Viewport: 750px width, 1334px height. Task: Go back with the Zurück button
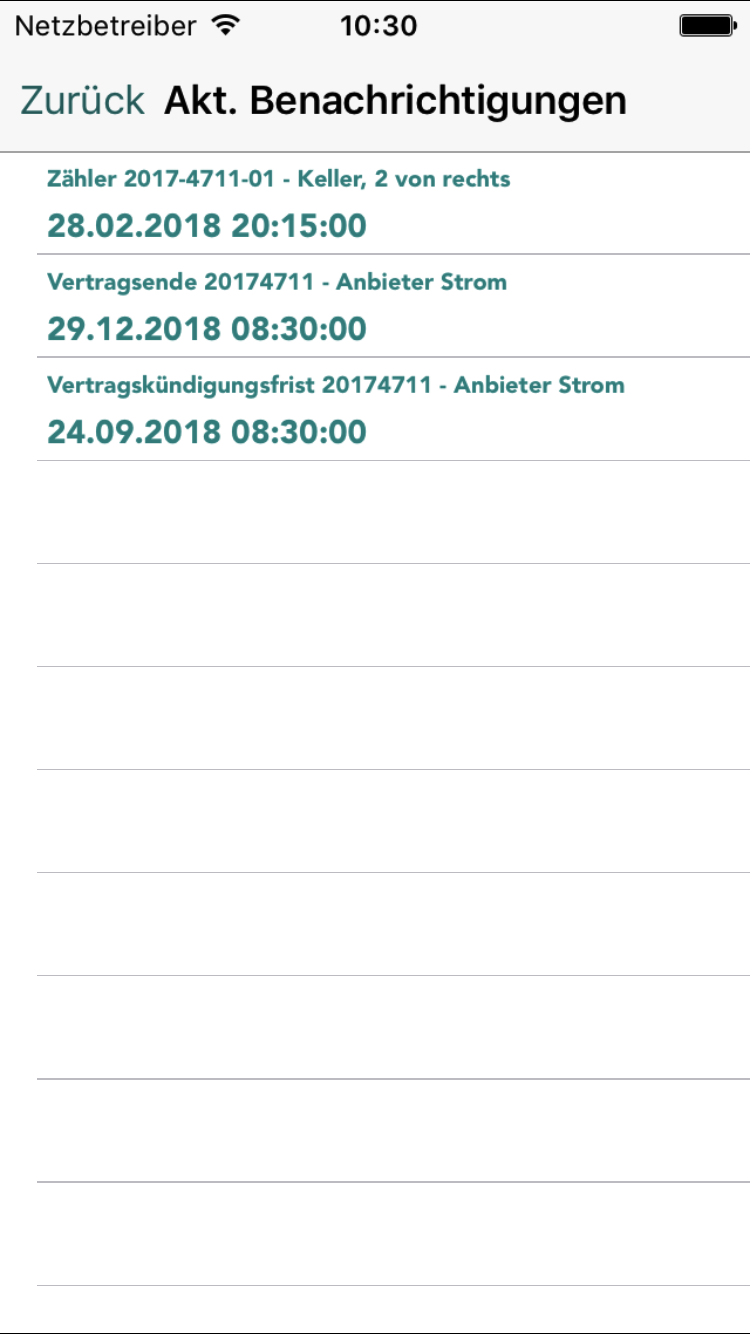coord(82,101)
